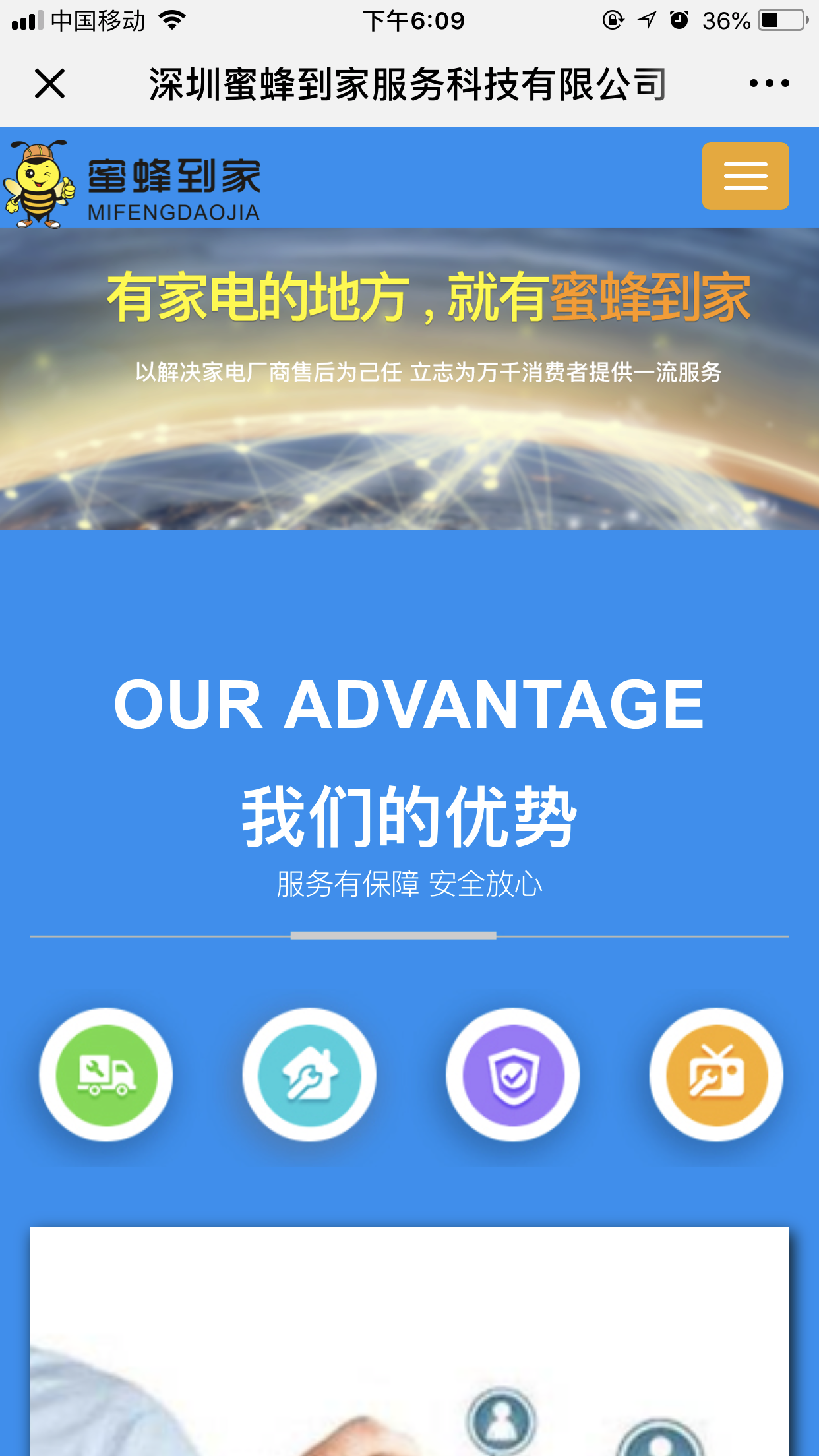Open the orange hamburger navigation menu
819x1456 pixels.
pyautogui.click(x=744, y=176)
